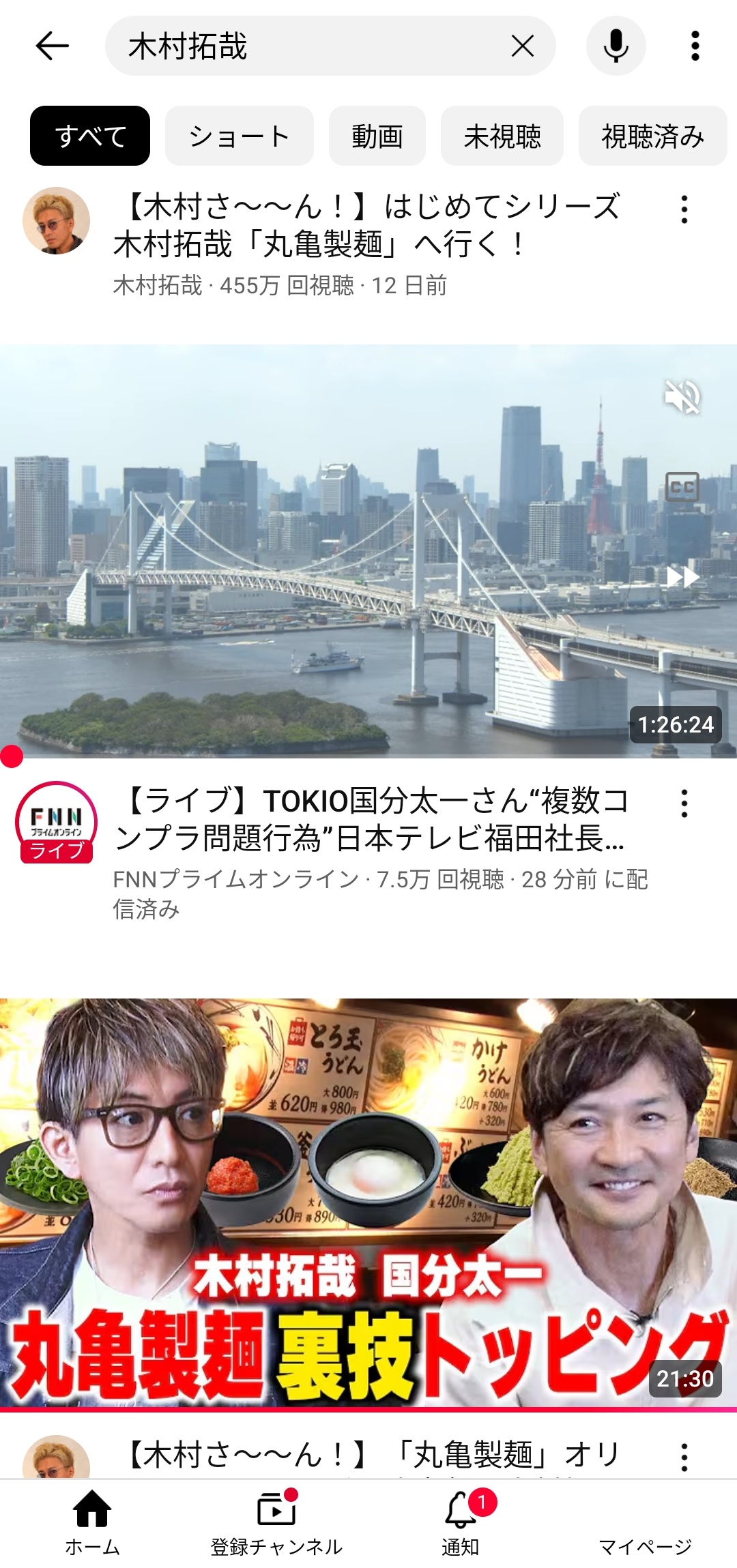This screenshot has height=1568, width=737.
Task: Show only 視聴済み videos
Action: pos(652,136)
